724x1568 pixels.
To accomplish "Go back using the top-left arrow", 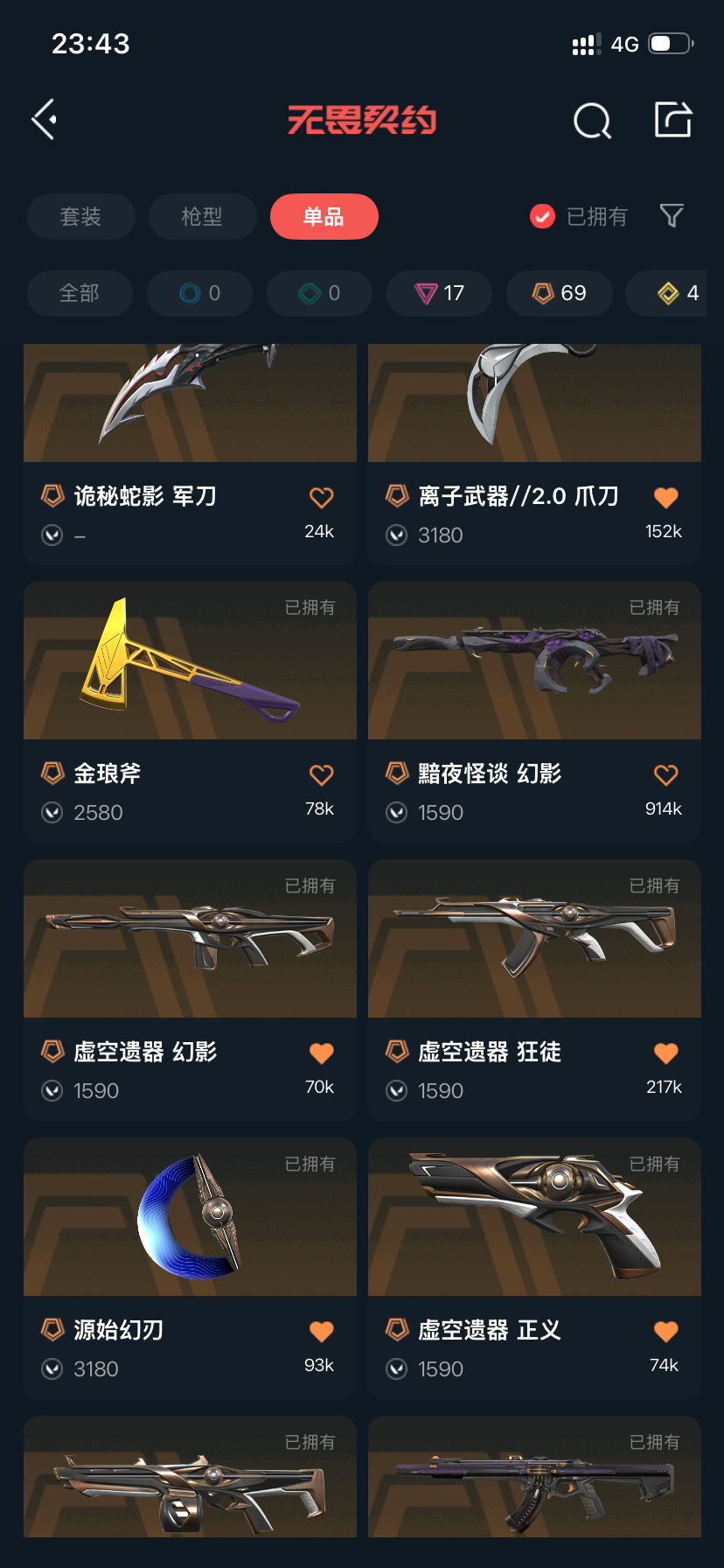I will click(45, 119).
